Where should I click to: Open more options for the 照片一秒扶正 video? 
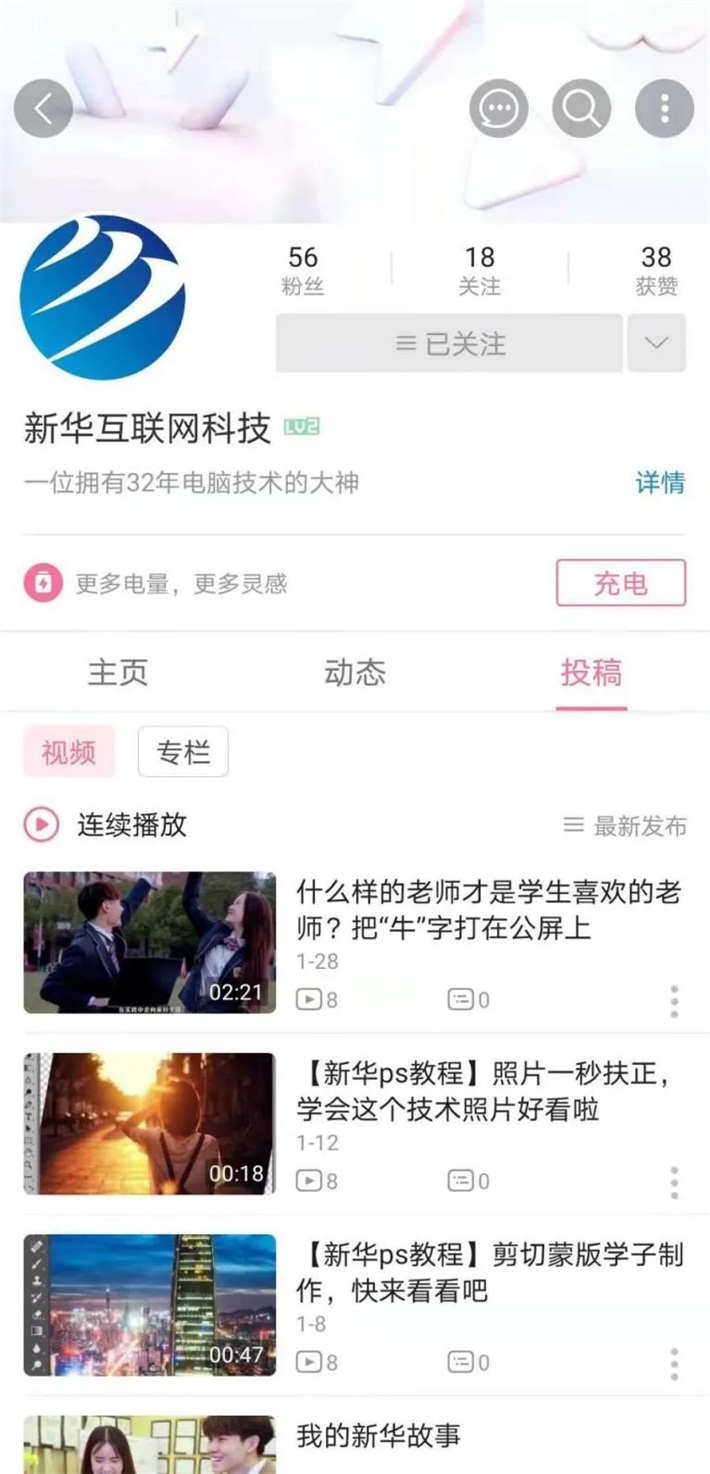coord(674,1182)
